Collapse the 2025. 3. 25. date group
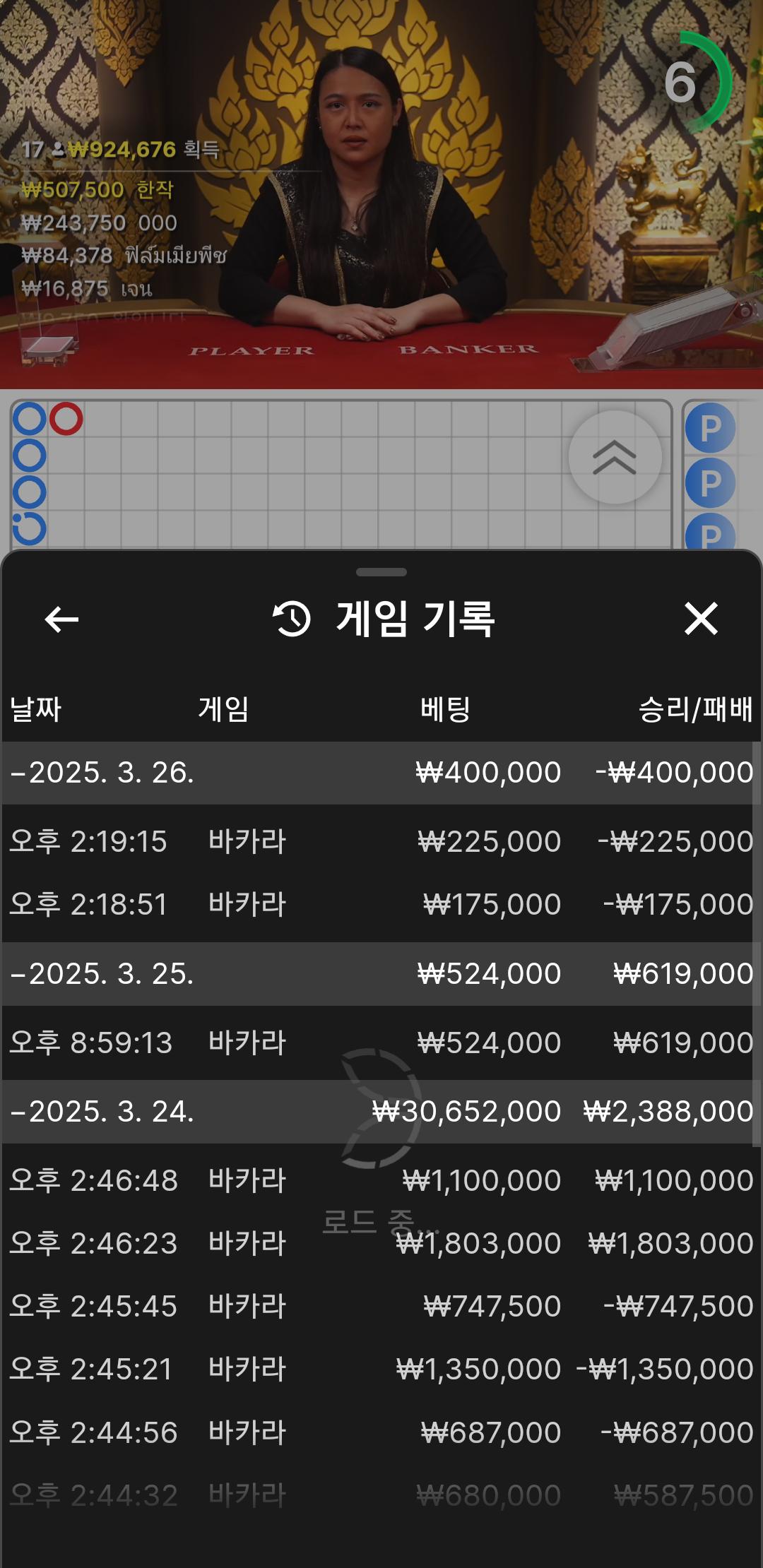The width and height of the screenshot is (763, 1568). point(102,974)
